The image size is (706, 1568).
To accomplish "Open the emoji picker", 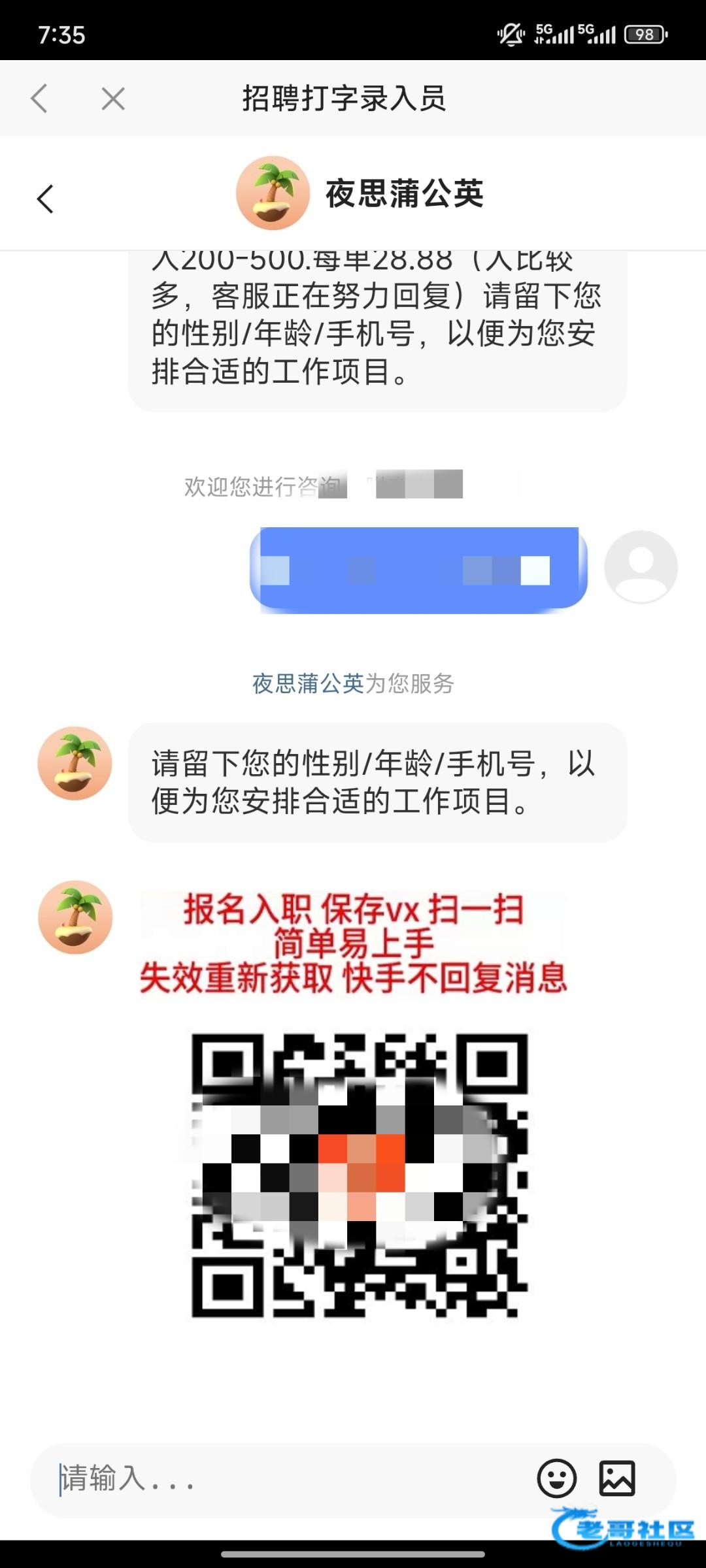I will tap(556, 1478).
